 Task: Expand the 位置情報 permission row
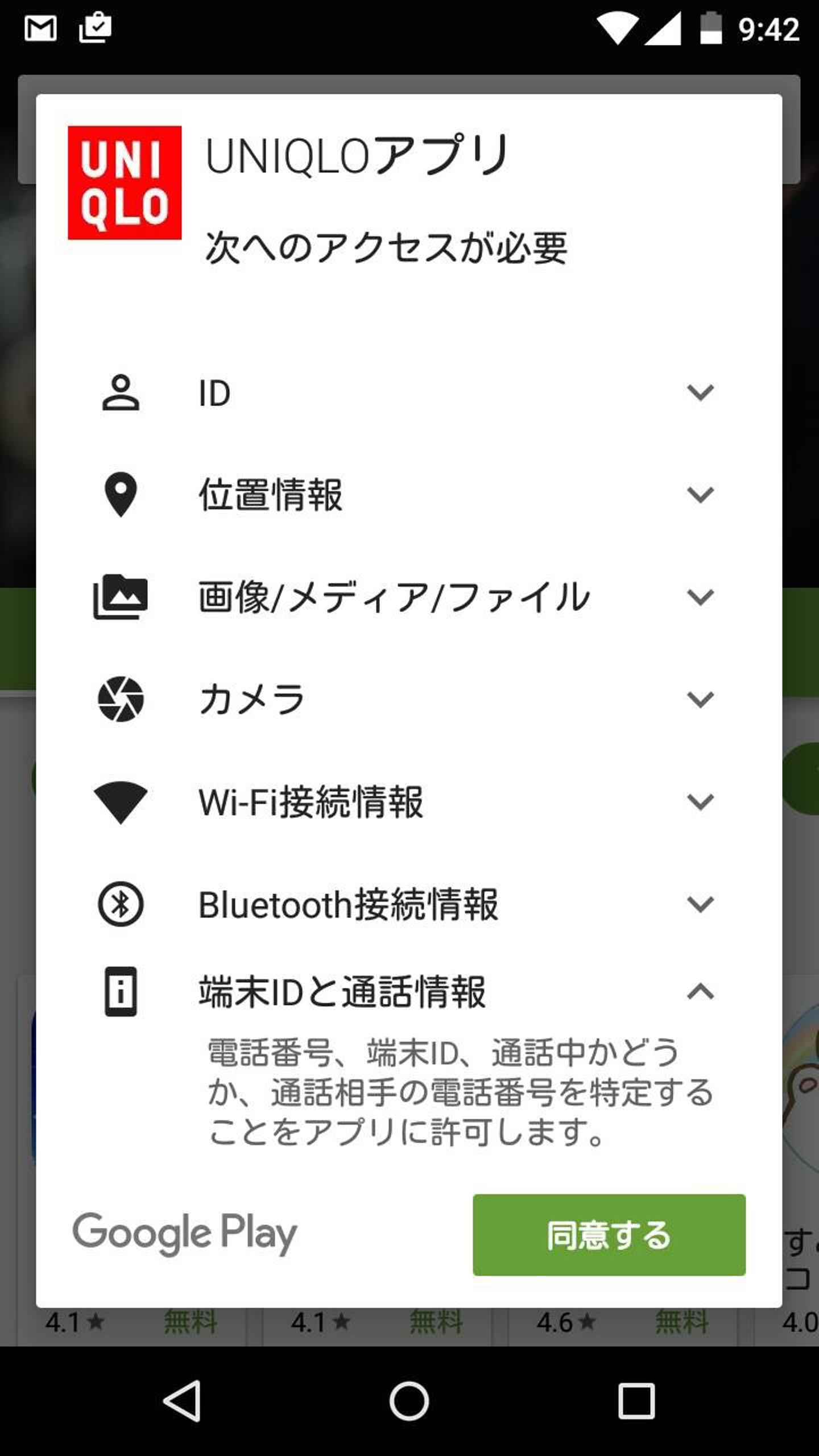[700, 495]
